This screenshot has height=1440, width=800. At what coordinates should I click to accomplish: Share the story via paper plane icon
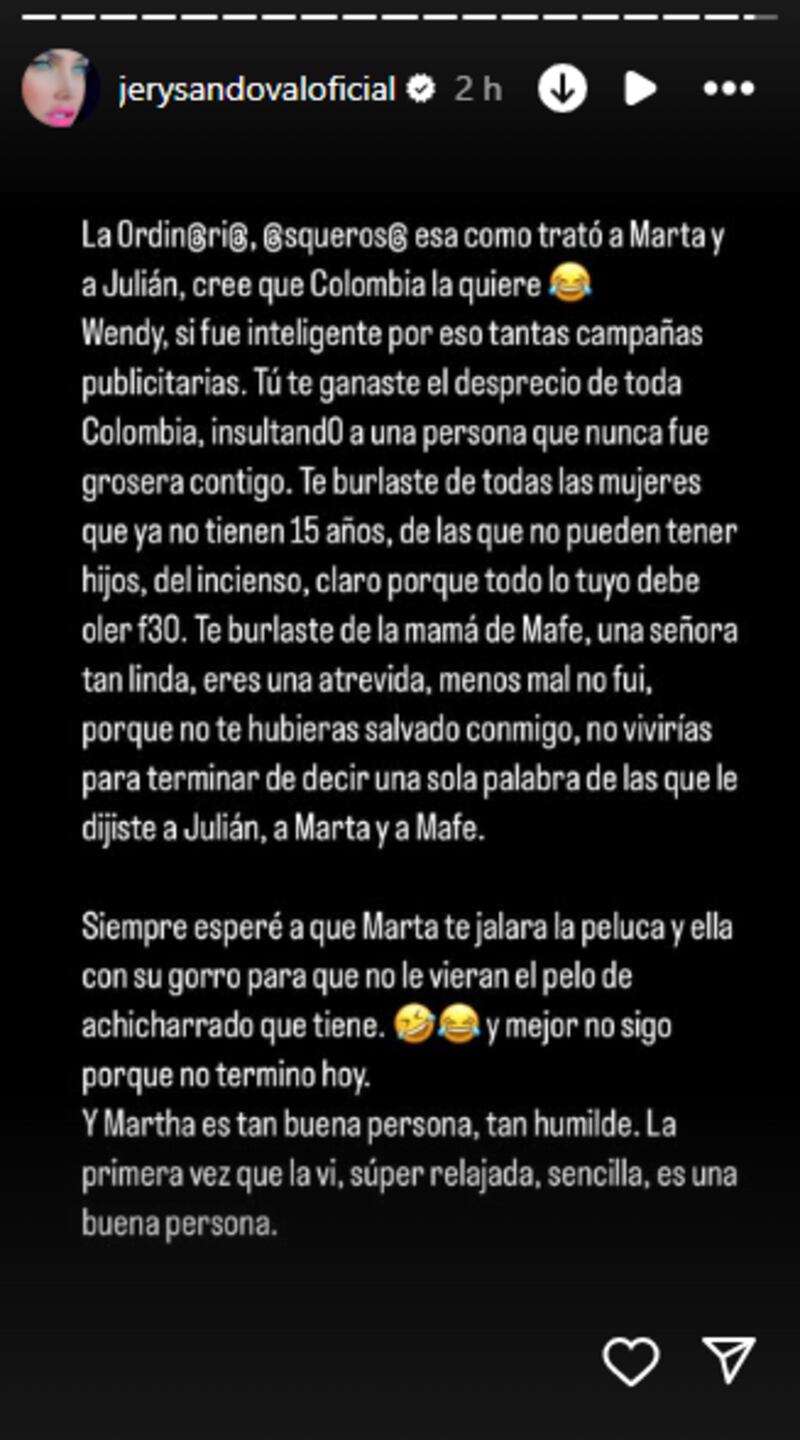pyautogui.click(x=728, y=1361)
